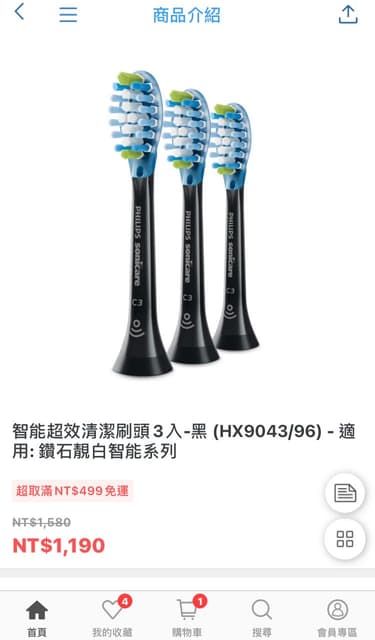375x640 pixels.
Task: Open 我的收藏 favorites tab
Action: pos(112,618)
